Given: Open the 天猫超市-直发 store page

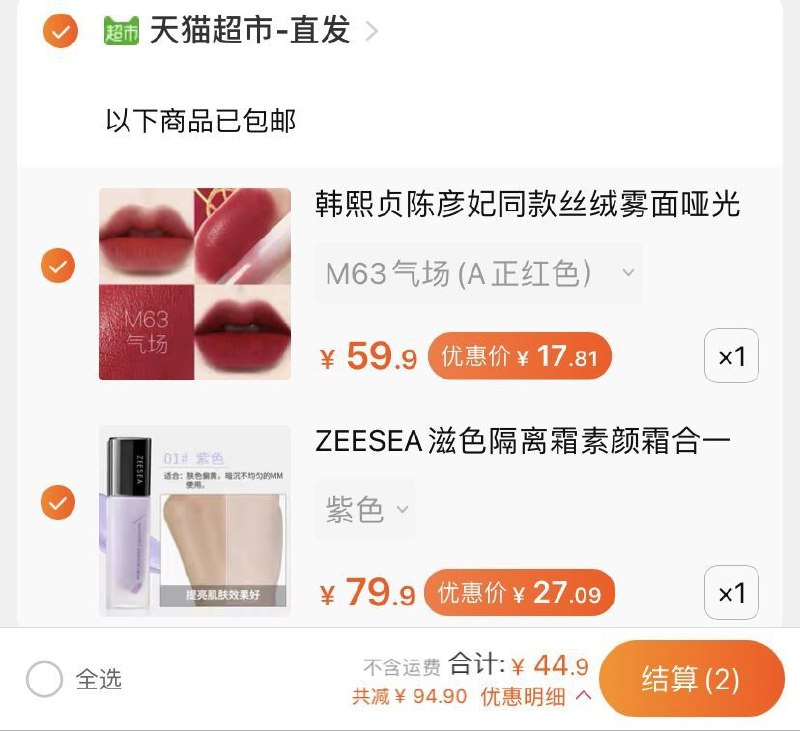Looking at the screenshot, I should point(250,31).
